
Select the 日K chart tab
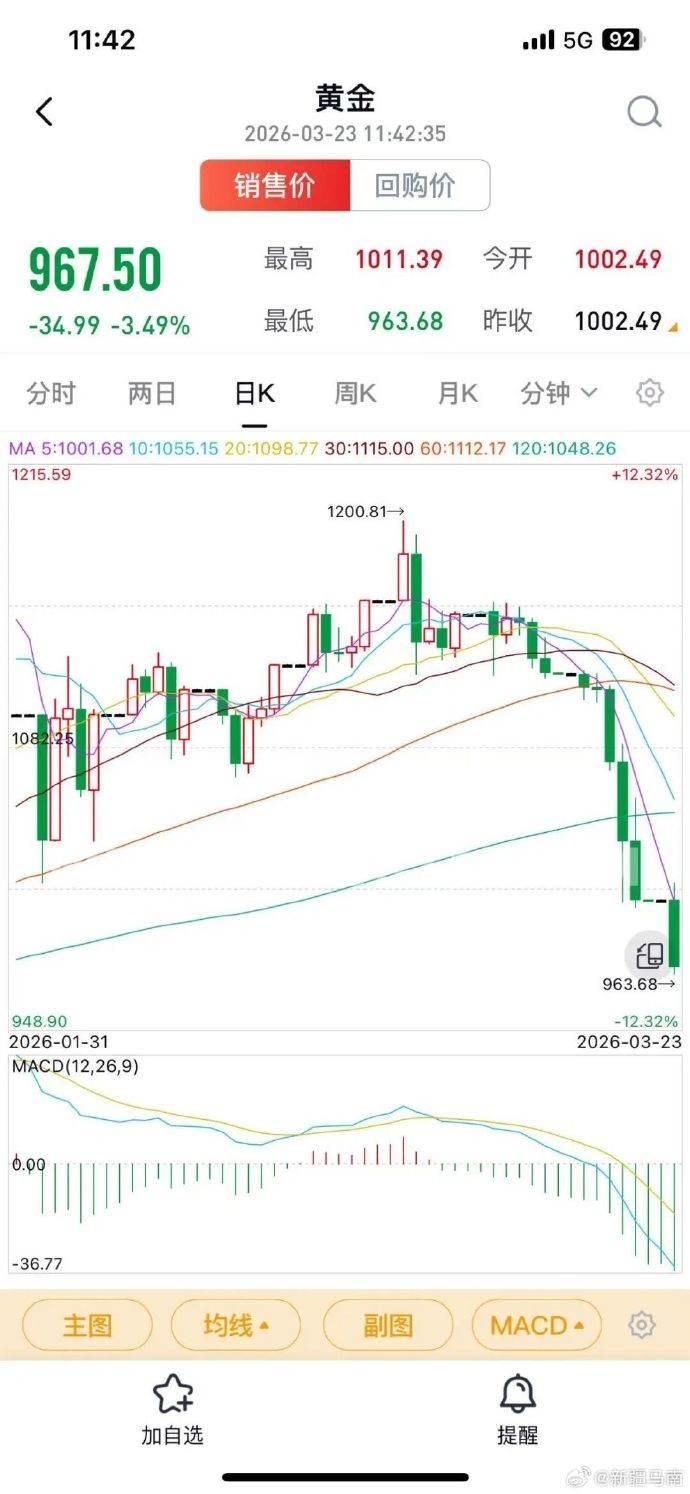(x=254, y=394)
